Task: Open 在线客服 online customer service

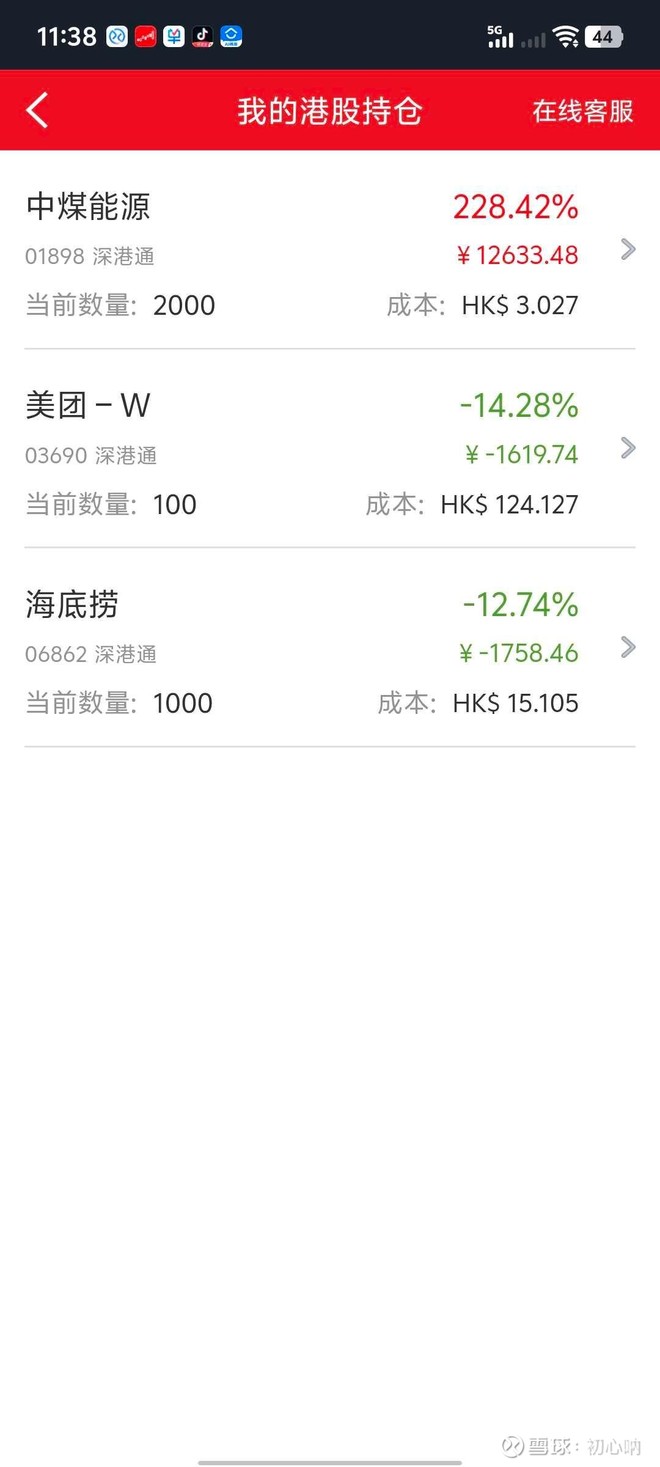Action: tap(583, 111)
